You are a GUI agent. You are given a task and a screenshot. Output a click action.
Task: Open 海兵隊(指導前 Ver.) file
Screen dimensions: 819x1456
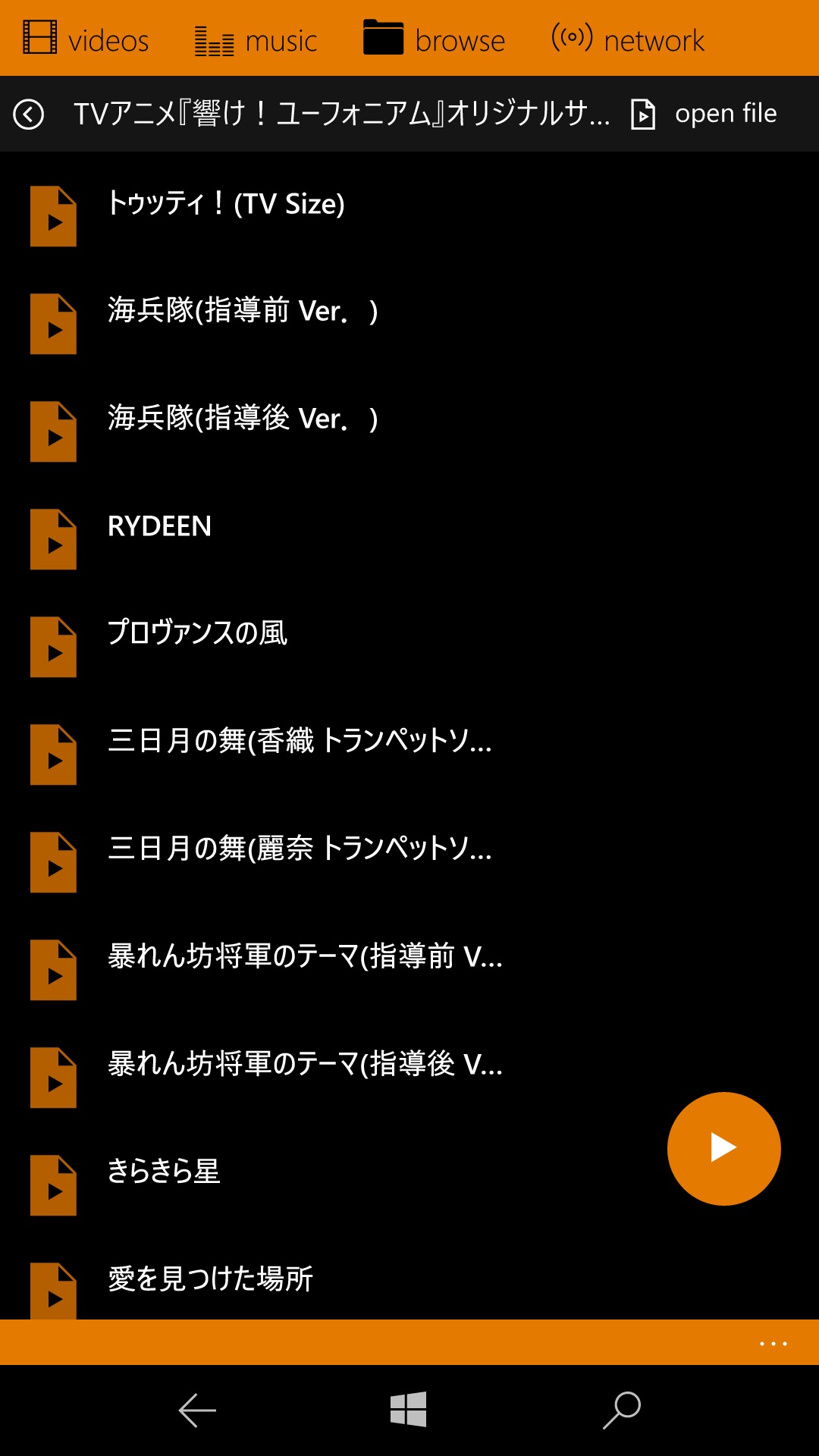409,323
